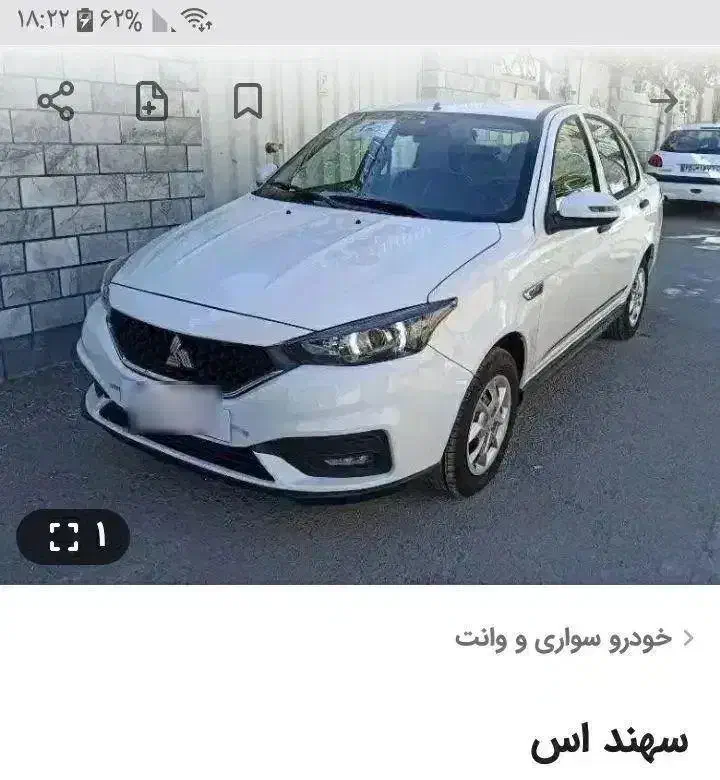Viewport: 720px width, 780px height.
Task: Open the خودرو سواری و وانت category
Action: click(x=574, y=638)
